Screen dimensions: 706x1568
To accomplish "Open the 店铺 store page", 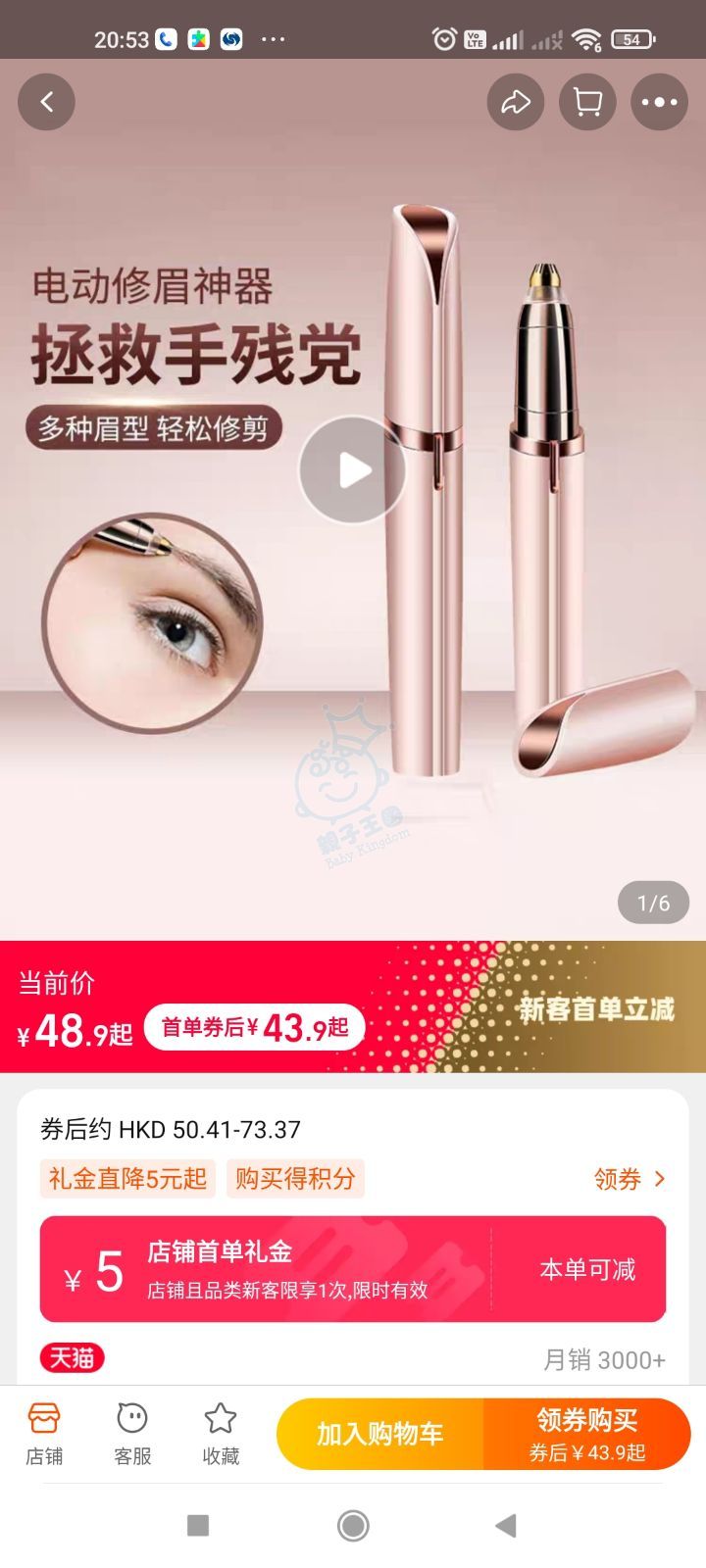I will [44, 1433].
